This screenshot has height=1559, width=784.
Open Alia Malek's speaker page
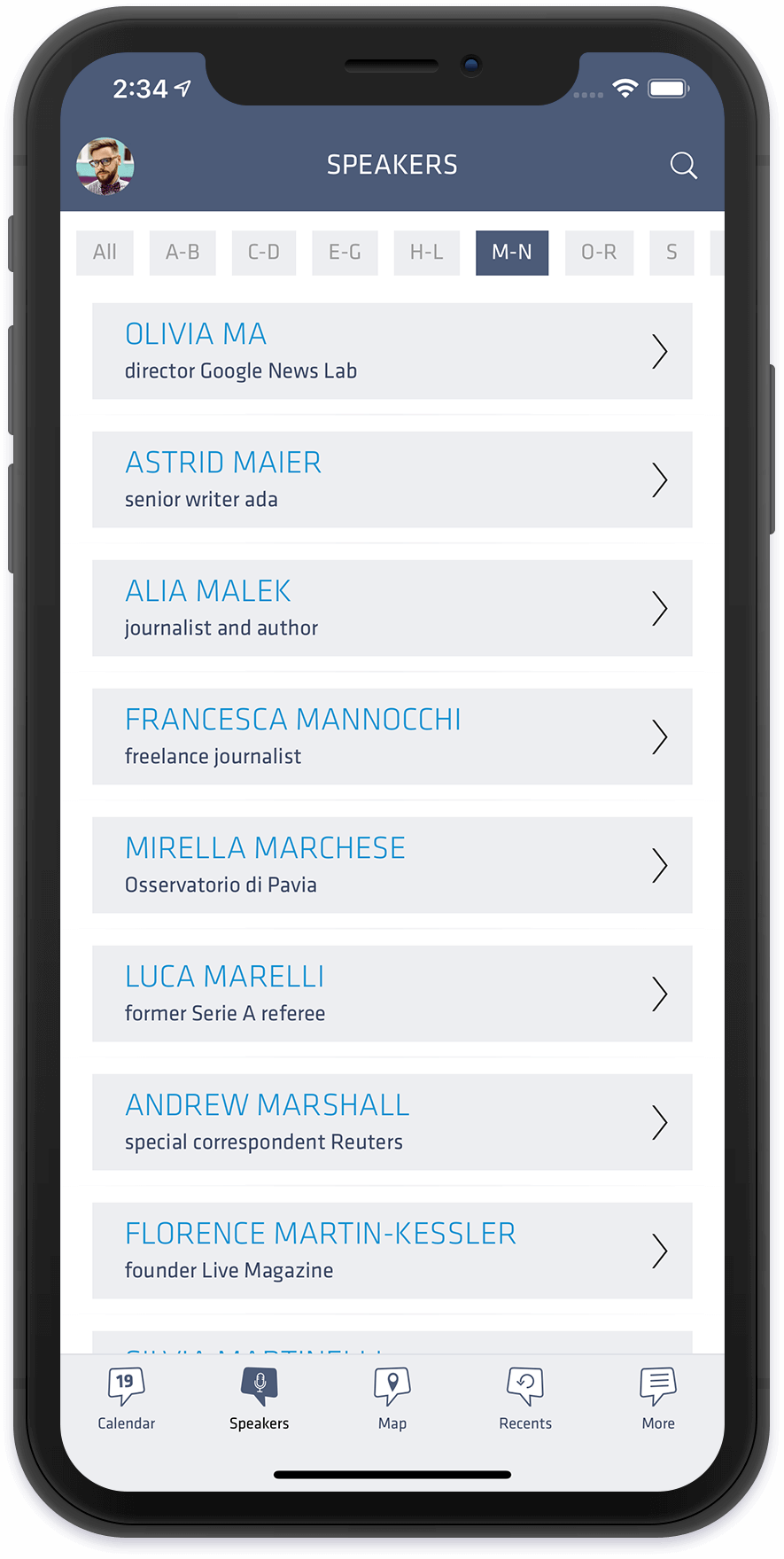pos(392,608)
